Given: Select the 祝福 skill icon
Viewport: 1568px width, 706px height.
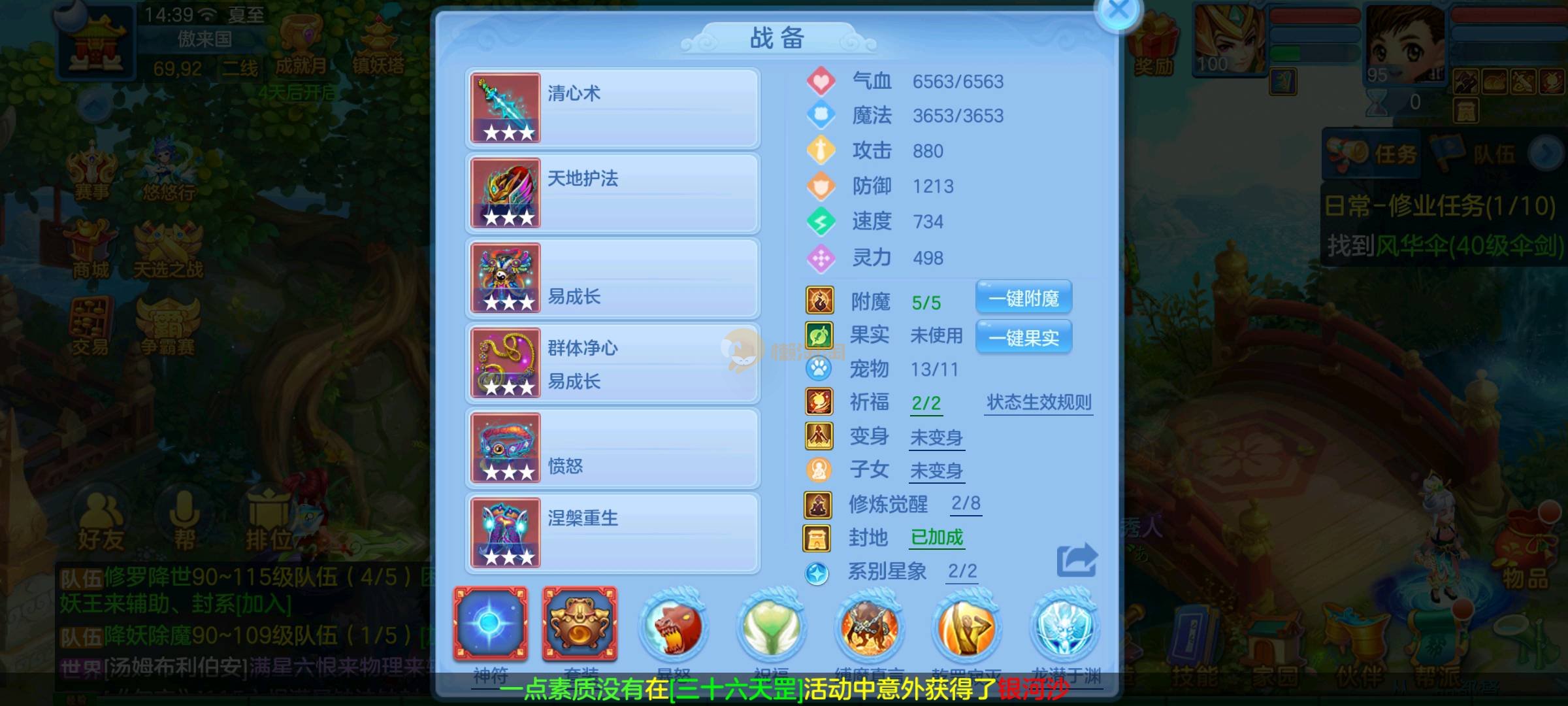Looking at the screenshot, I should 771,628.
